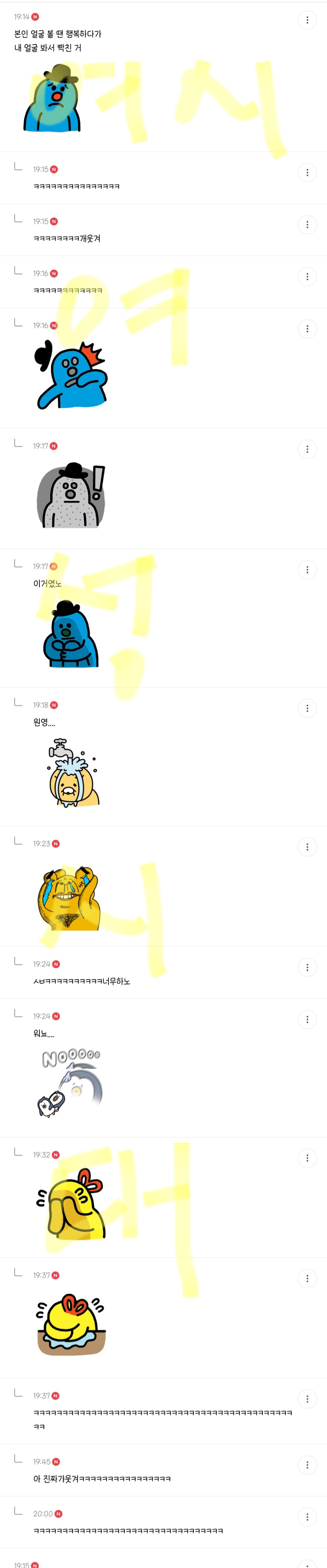Tap the overflow icon on the 워뇨.... reply
This screenshot has height=1568, width=327.
point(307,1019)
